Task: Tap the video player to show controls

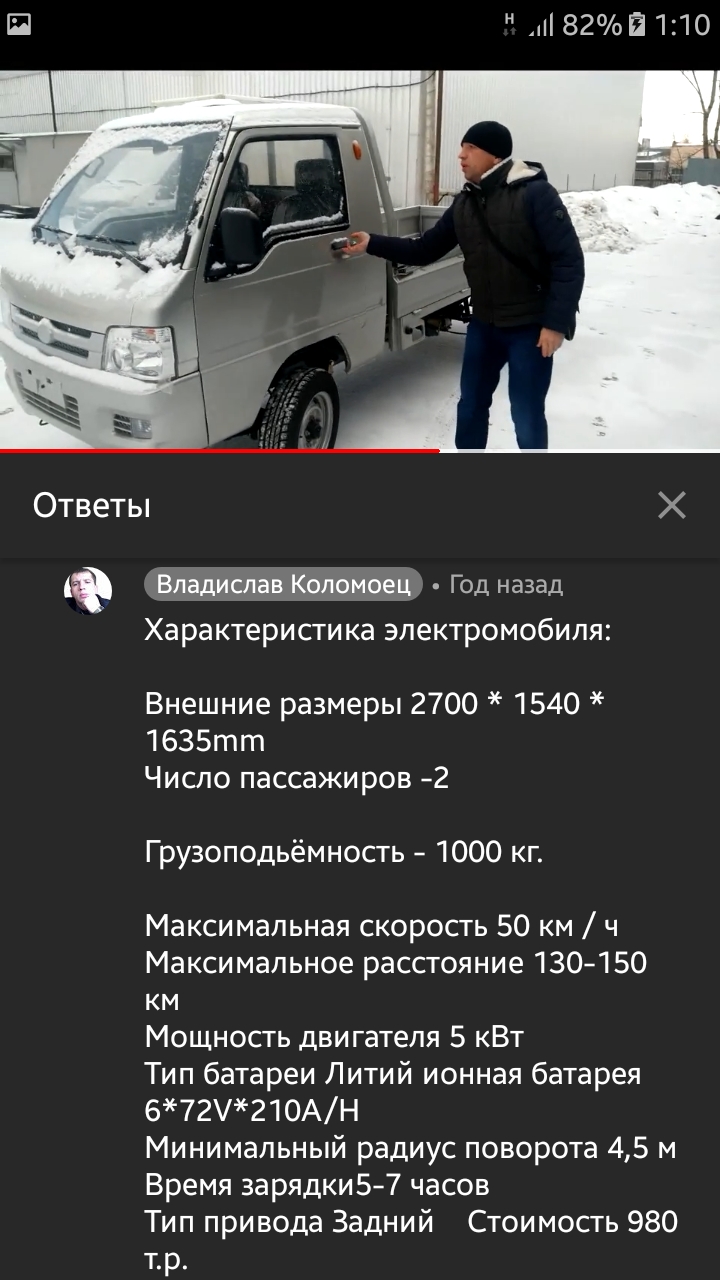Action: pos(360,260)
